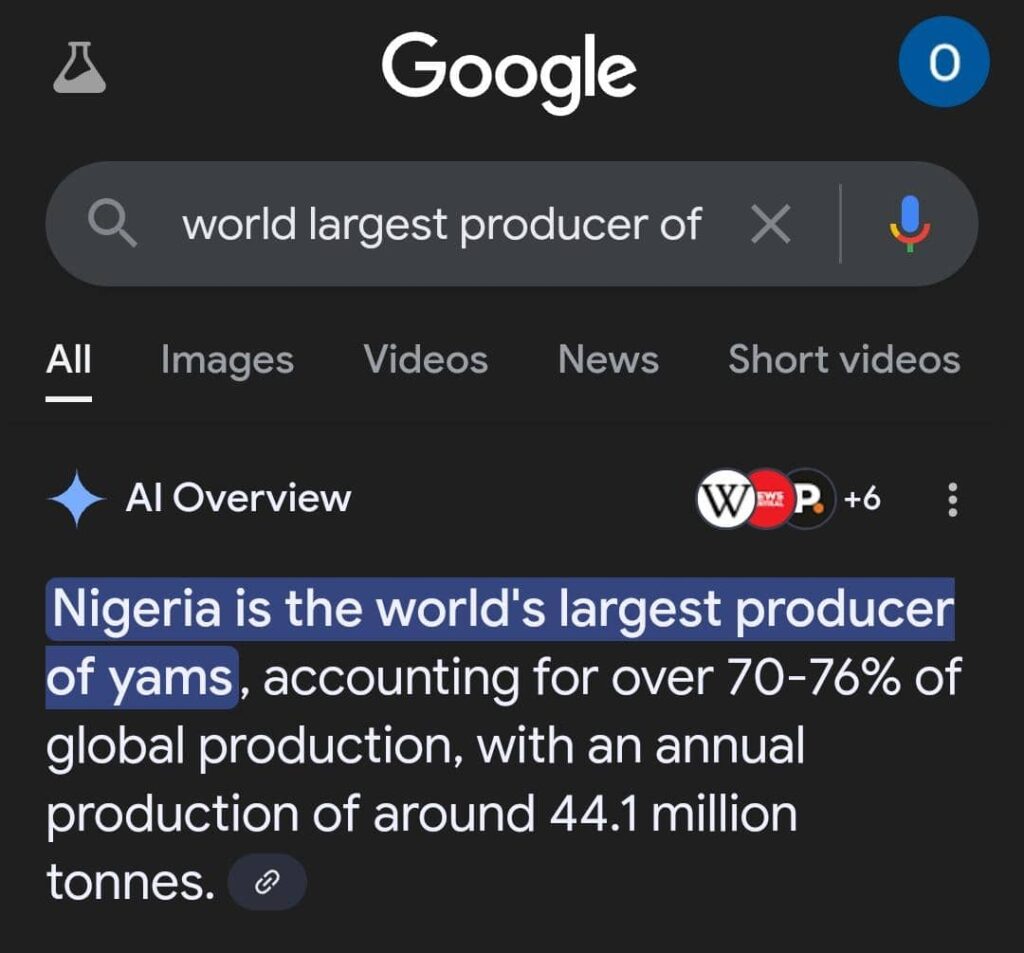The width and height of the screenshot is (1024, 953).
Task: Switch to the Images tab
Action: pyautogui.click(x=227, y=359)
